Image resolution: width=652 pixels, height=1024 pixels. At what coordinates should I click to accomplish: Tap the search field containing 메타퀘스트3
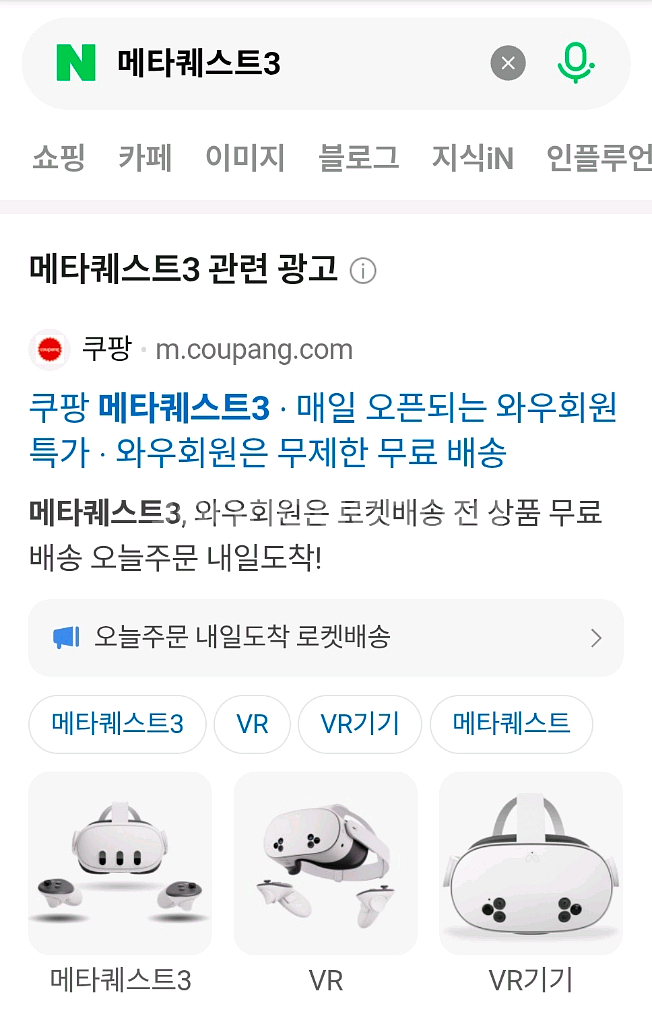click(290, 64)
